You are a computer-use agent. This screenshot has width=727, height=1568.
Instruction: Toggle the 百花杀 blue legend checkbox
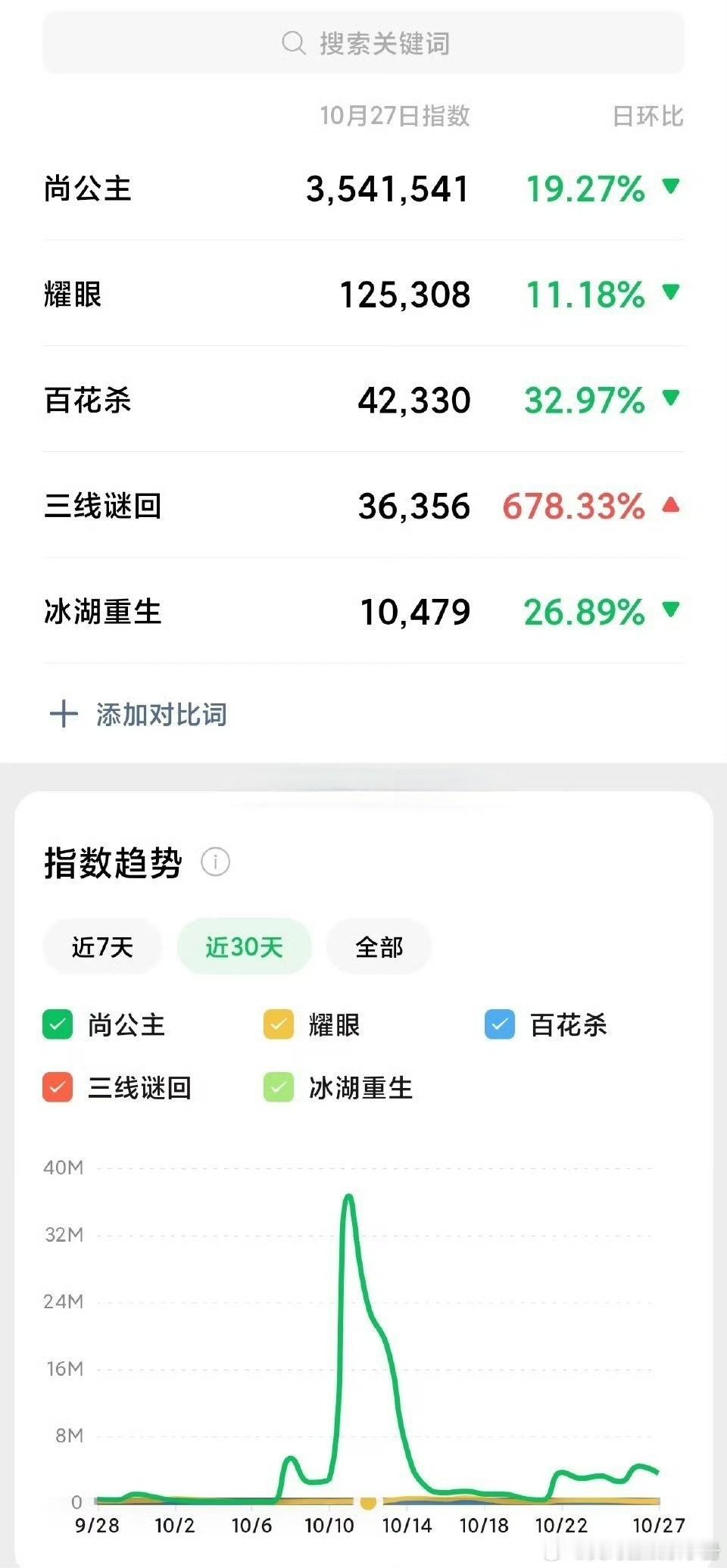click(x=501, y=1026)
